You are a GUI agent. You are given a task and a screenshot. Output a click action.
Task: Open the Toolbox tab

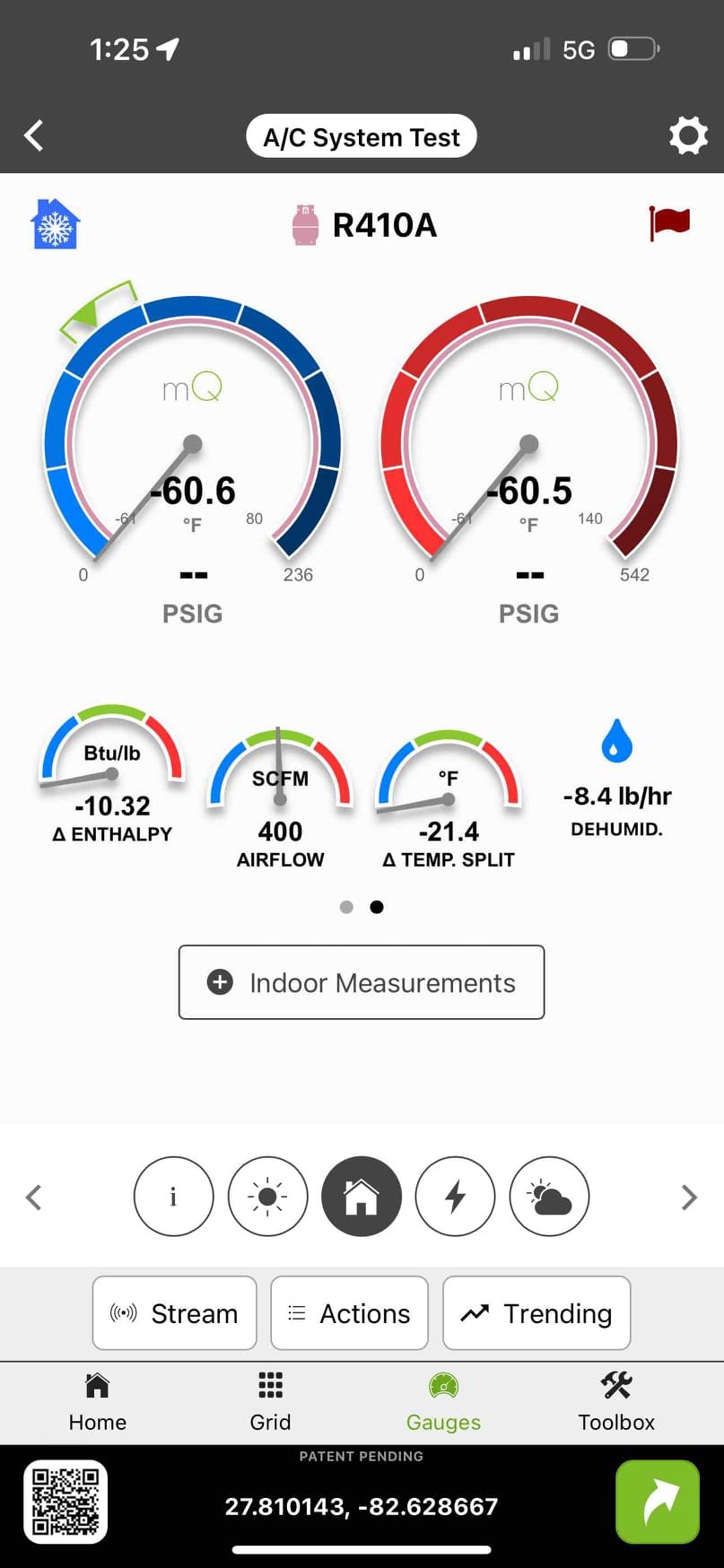coord(616,1402)
